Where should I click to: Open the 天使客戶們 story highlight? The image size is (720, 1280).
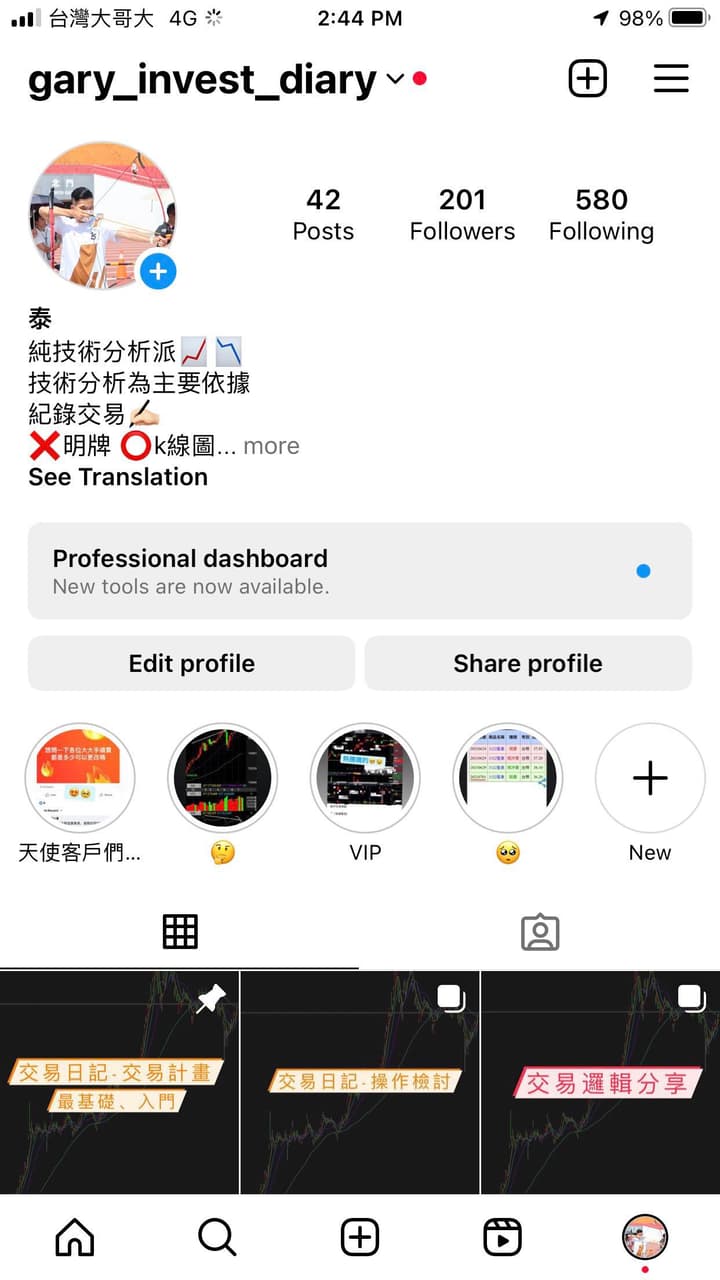tap(80, 778)
